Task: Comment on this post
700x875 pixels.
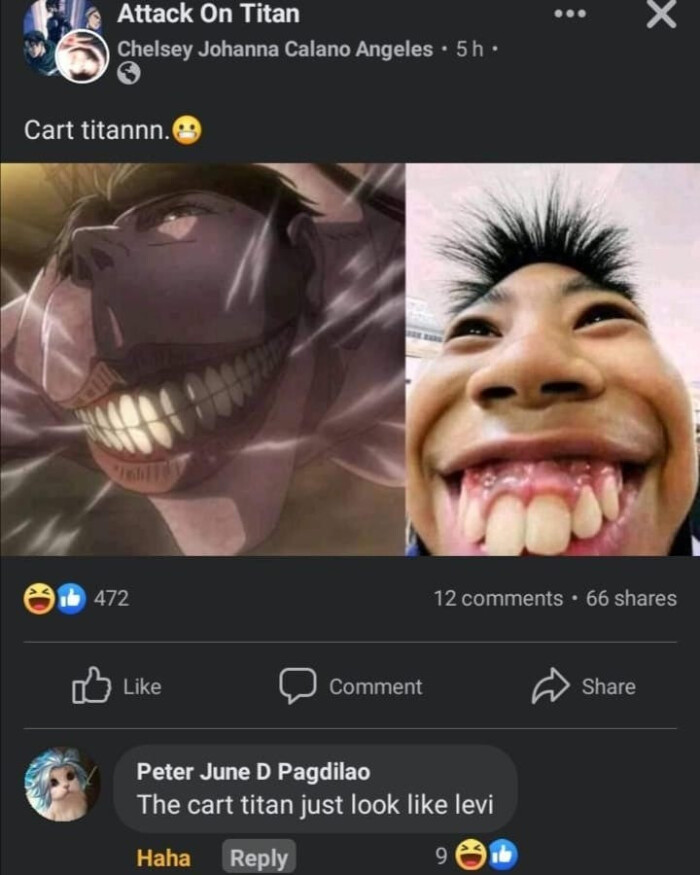Action: tap(350, 687)
